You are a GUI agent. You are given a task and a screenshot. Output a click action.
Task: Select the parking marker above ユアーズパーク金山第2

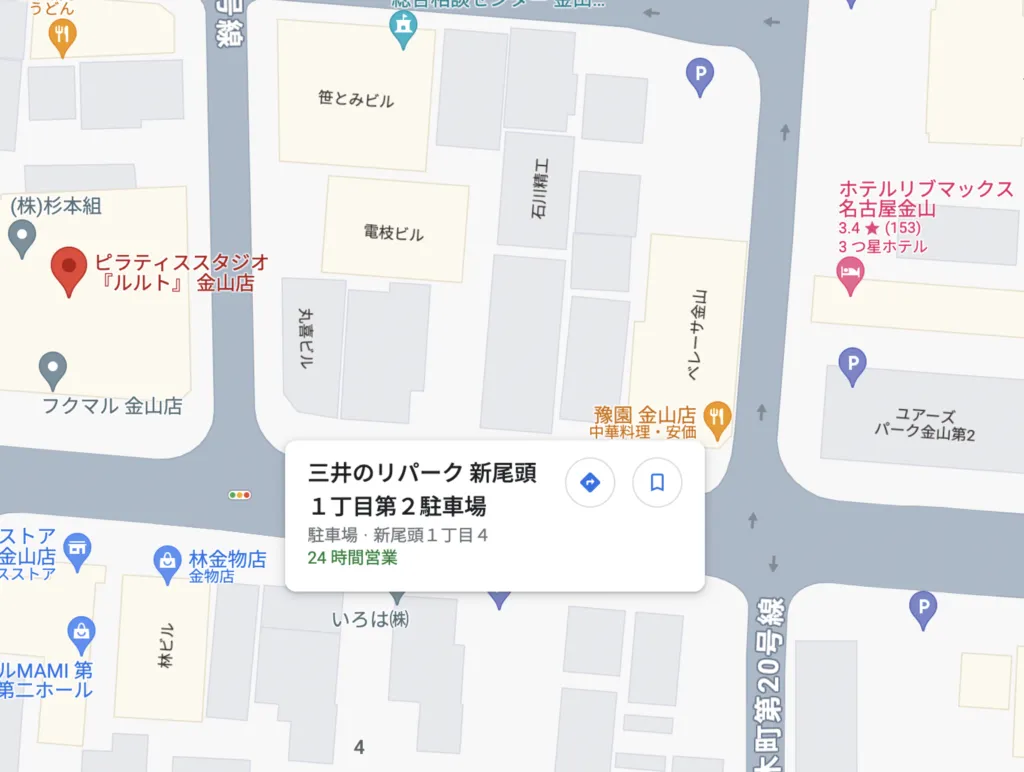click(852, 364)
